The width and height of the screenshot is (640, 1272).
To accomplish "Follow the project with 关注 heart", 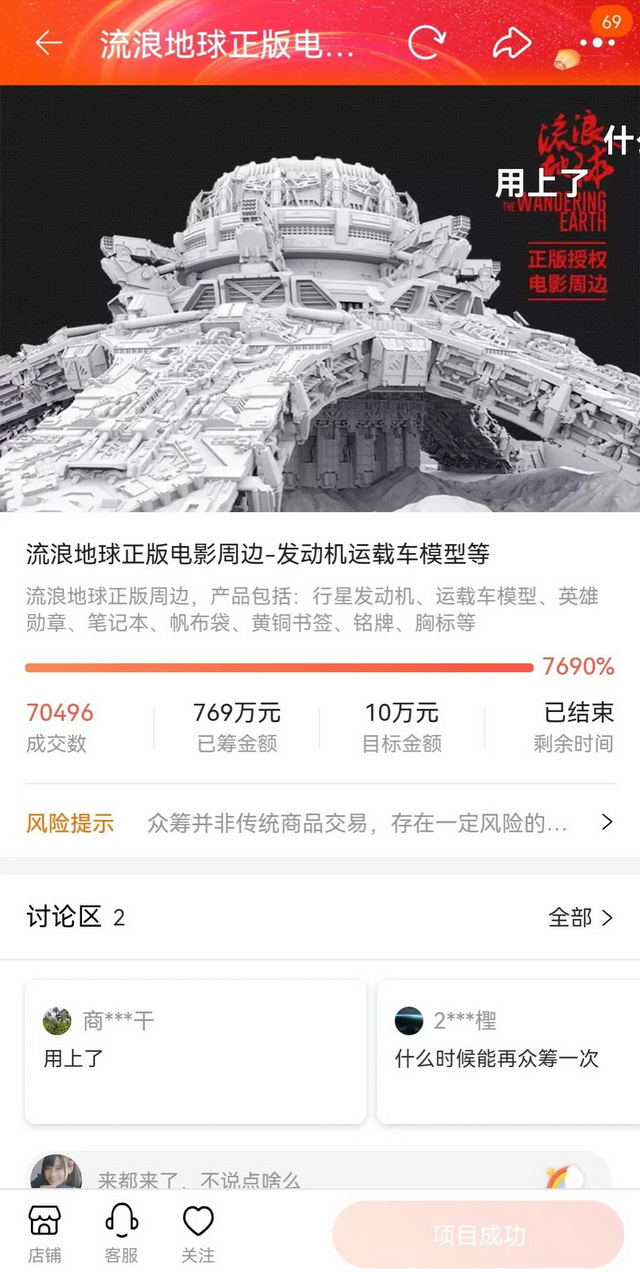I will (198, 1233).
